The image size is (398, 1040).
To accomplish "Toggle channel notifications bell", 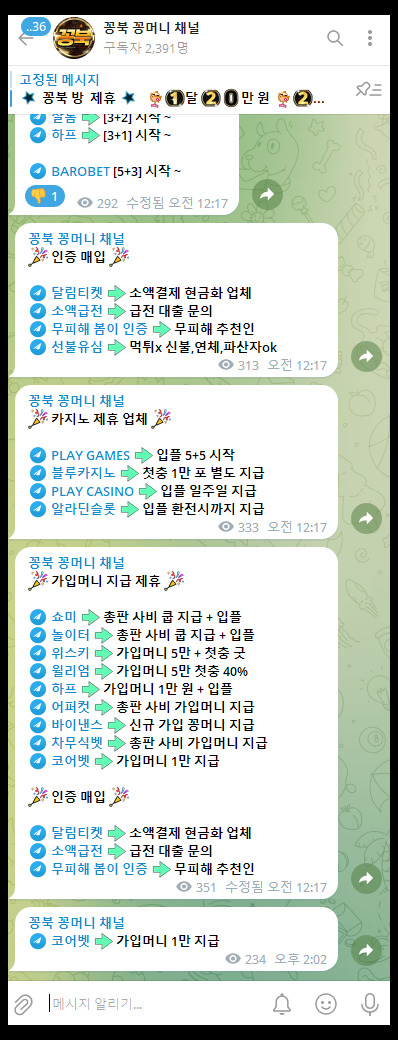I will pyautogui.click(x=282, y=1004).
